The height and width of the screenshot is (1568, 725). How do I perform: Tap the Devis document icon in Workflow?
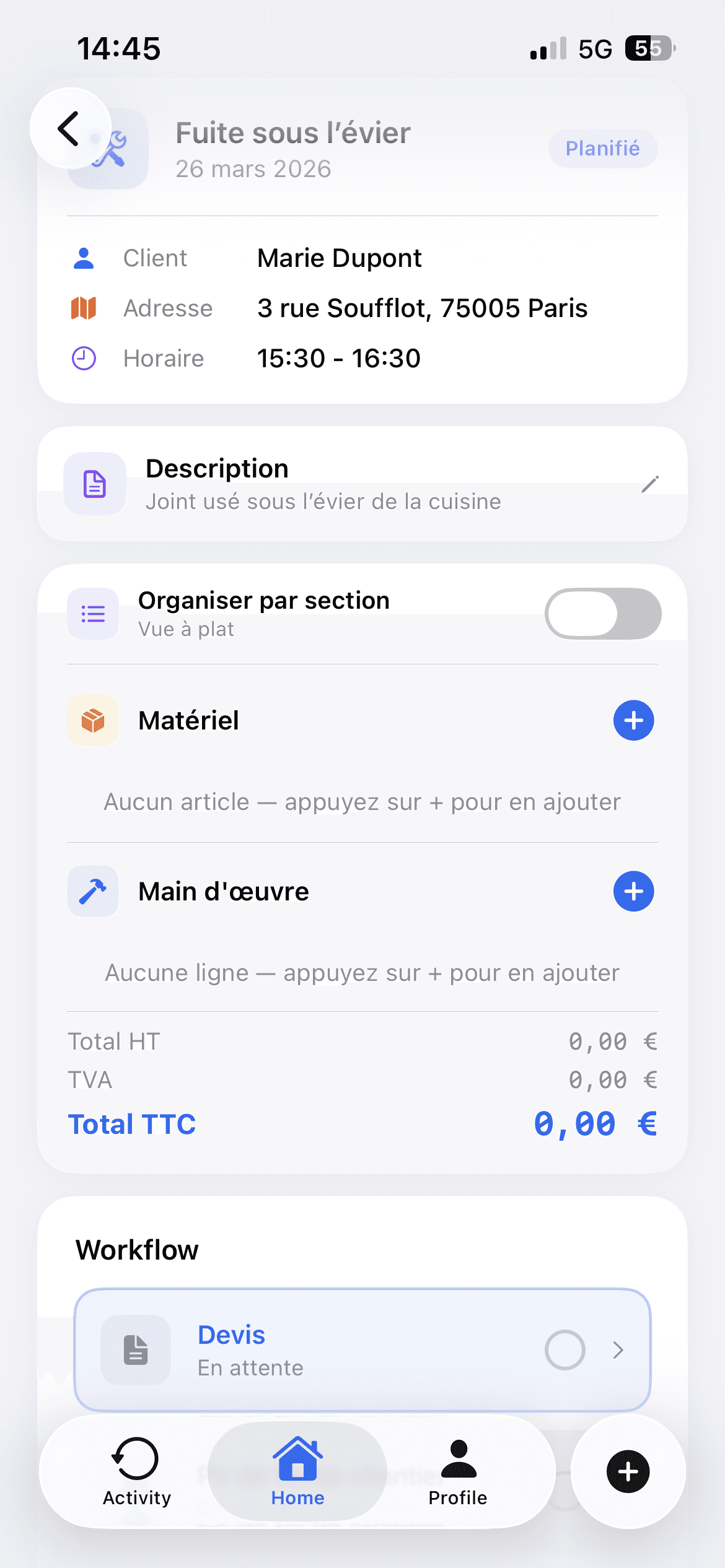136,1351
